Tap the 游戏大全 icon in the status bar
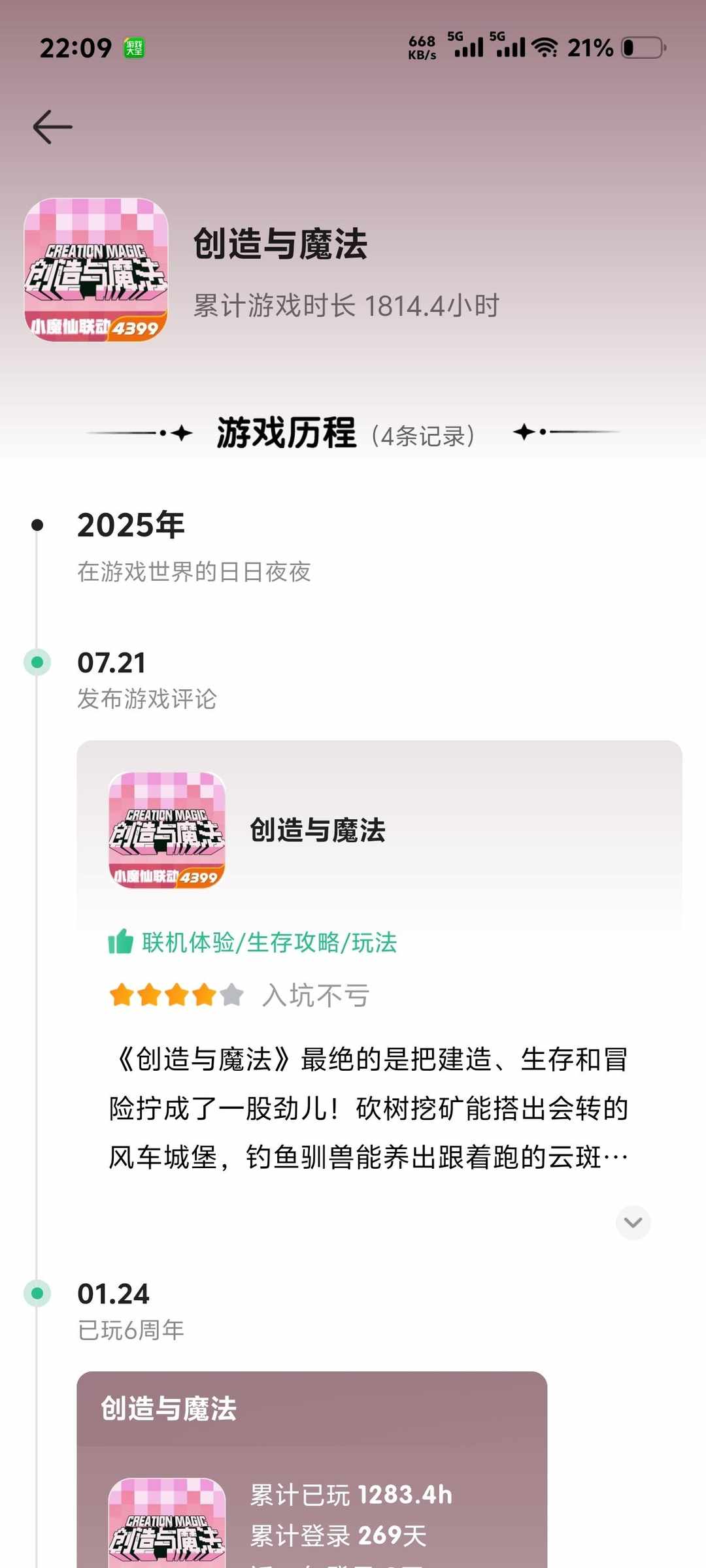 (x=133, y=44)
